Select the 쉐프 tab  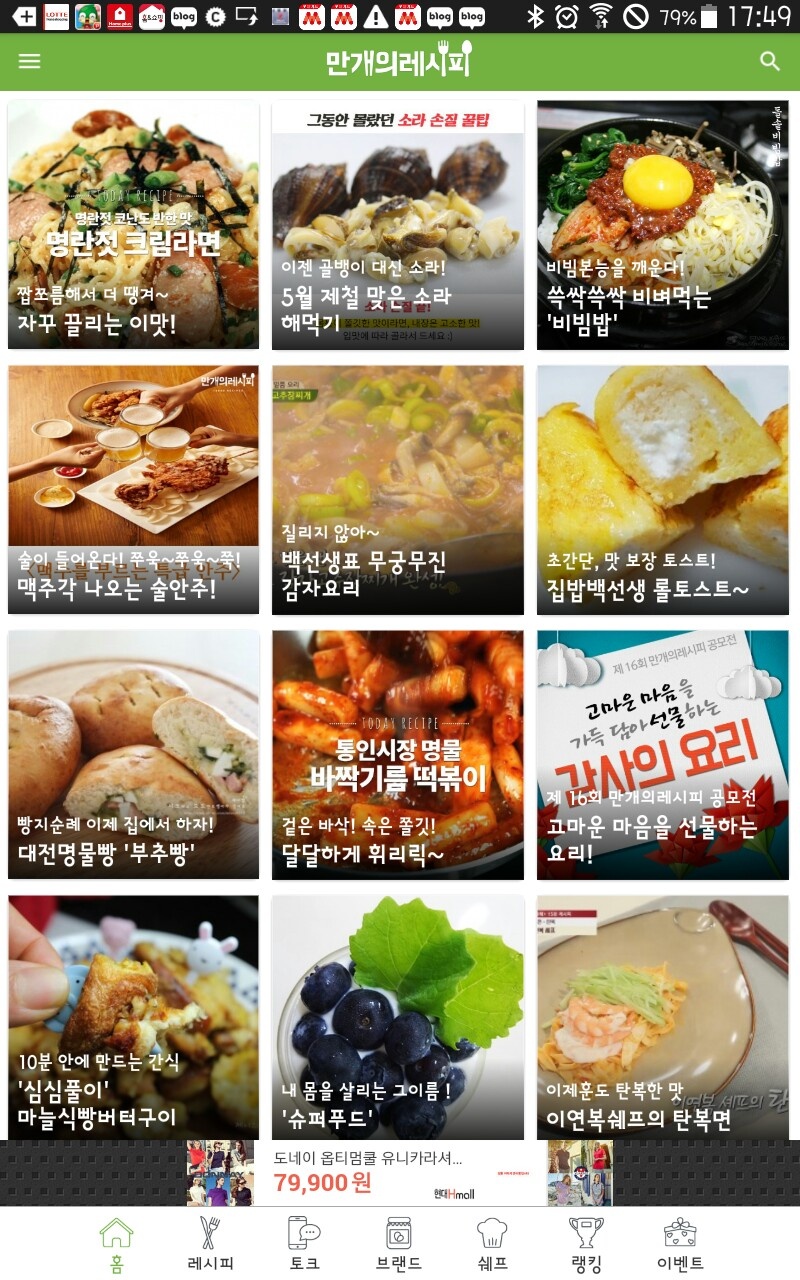(492, 1245)
